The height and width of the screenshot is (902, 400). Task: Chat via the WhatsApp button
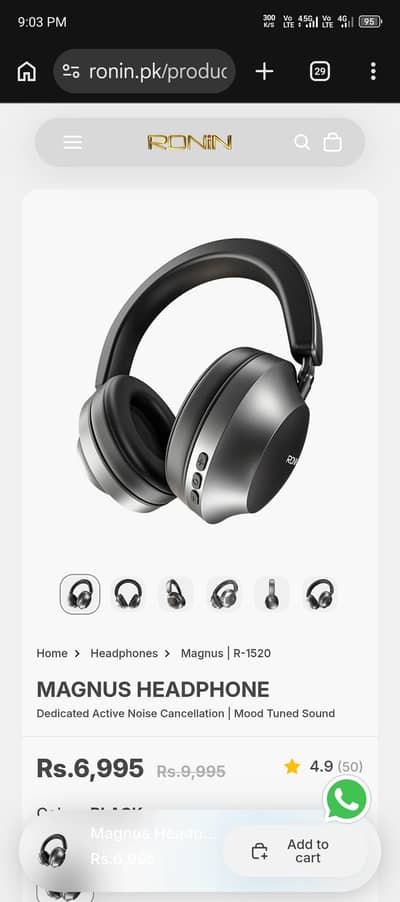tap(346, 799)
